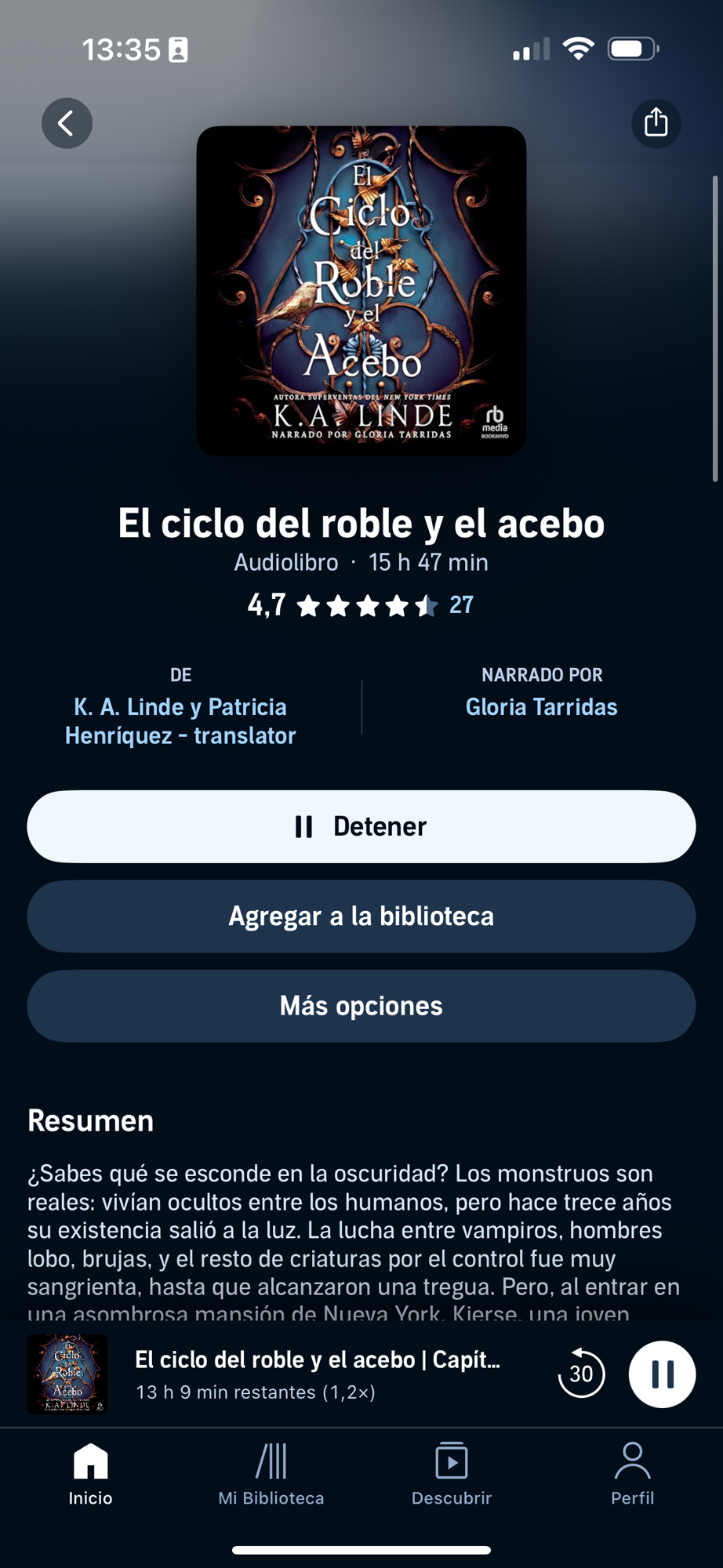Image resolution: width=723 pixels, height=1568 pixels.
Task: Pause playback in the mini player
Action: pyautogui.click(x=662, y=1374)
